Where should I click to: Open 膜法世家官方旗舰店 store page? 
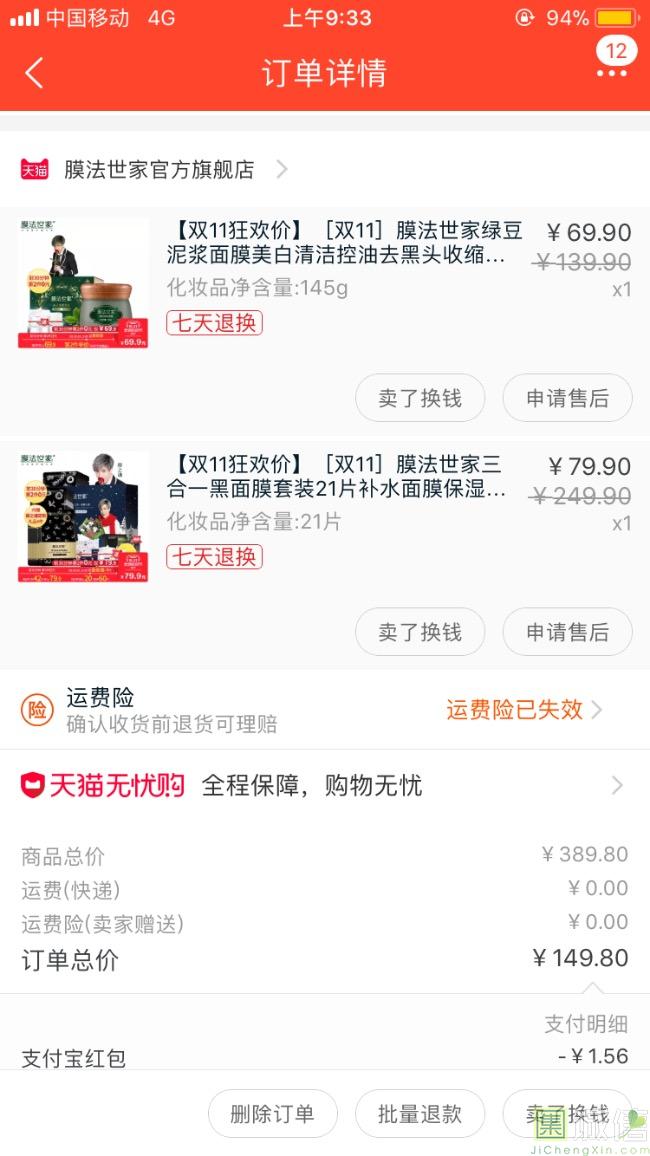point(158,169)
